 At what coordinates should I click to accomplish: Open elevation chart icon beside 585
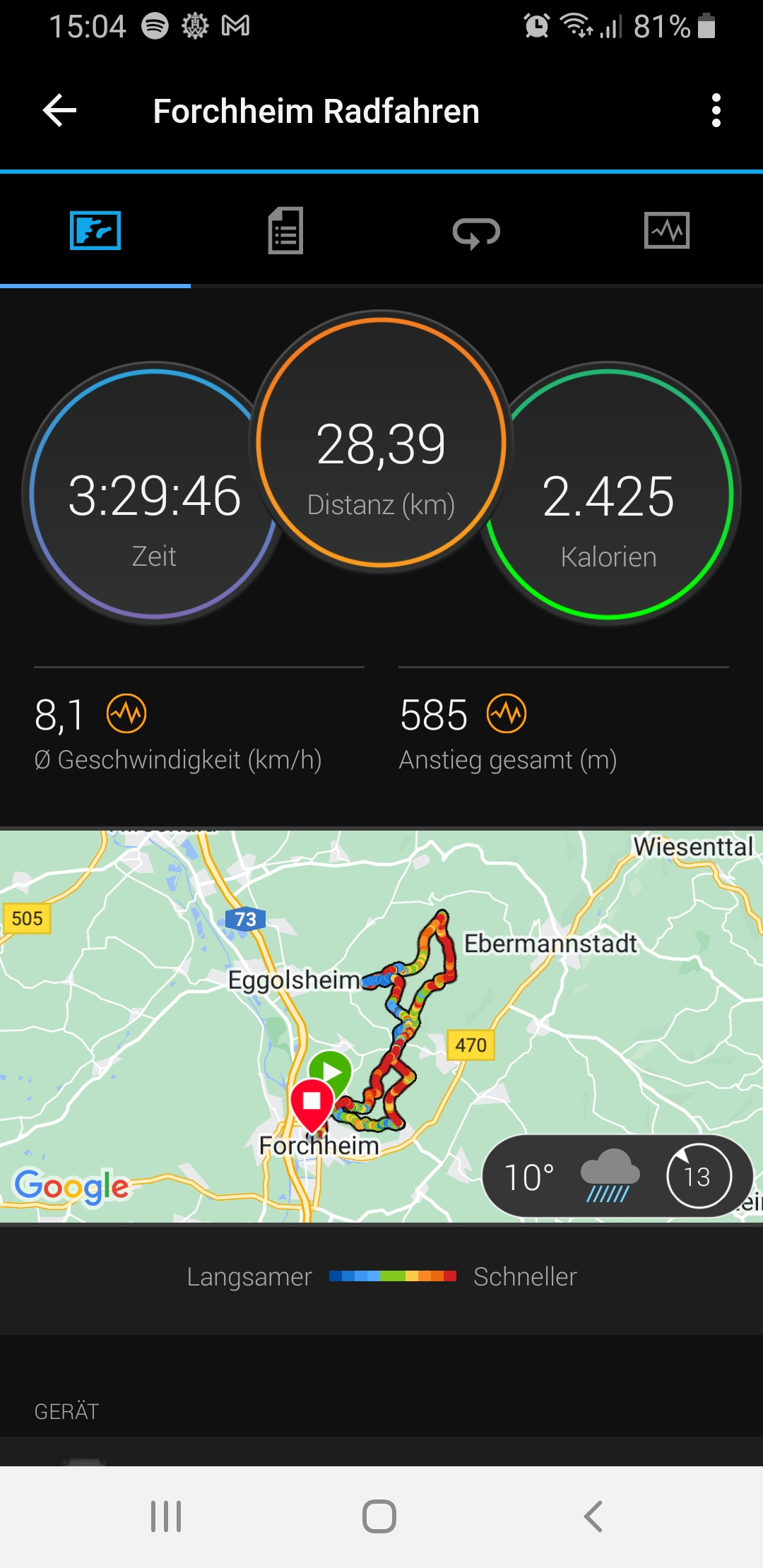pyautogui.click(x=507, y=713)
